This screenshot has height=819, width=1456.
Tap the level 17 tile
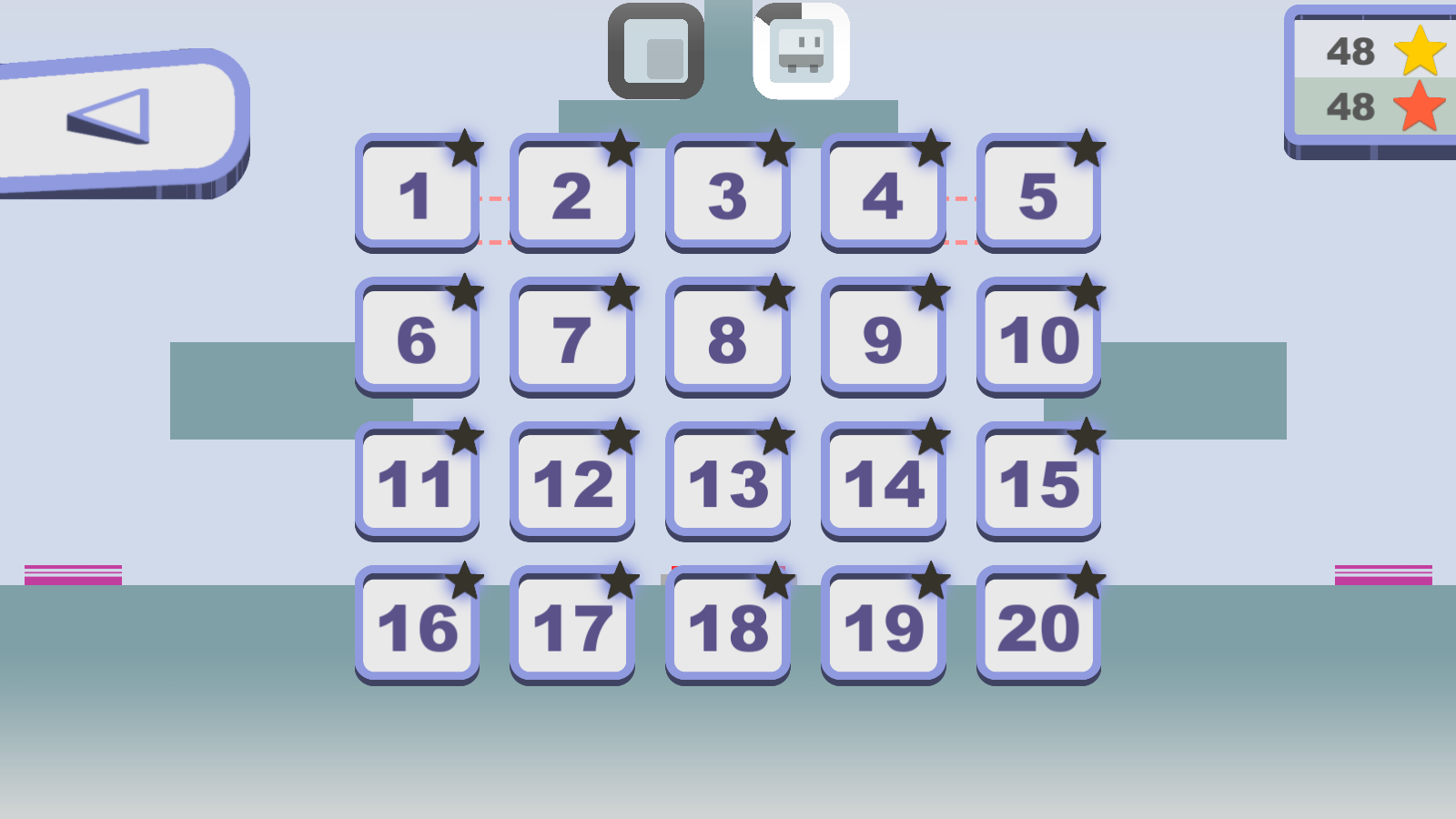point(572,625)
